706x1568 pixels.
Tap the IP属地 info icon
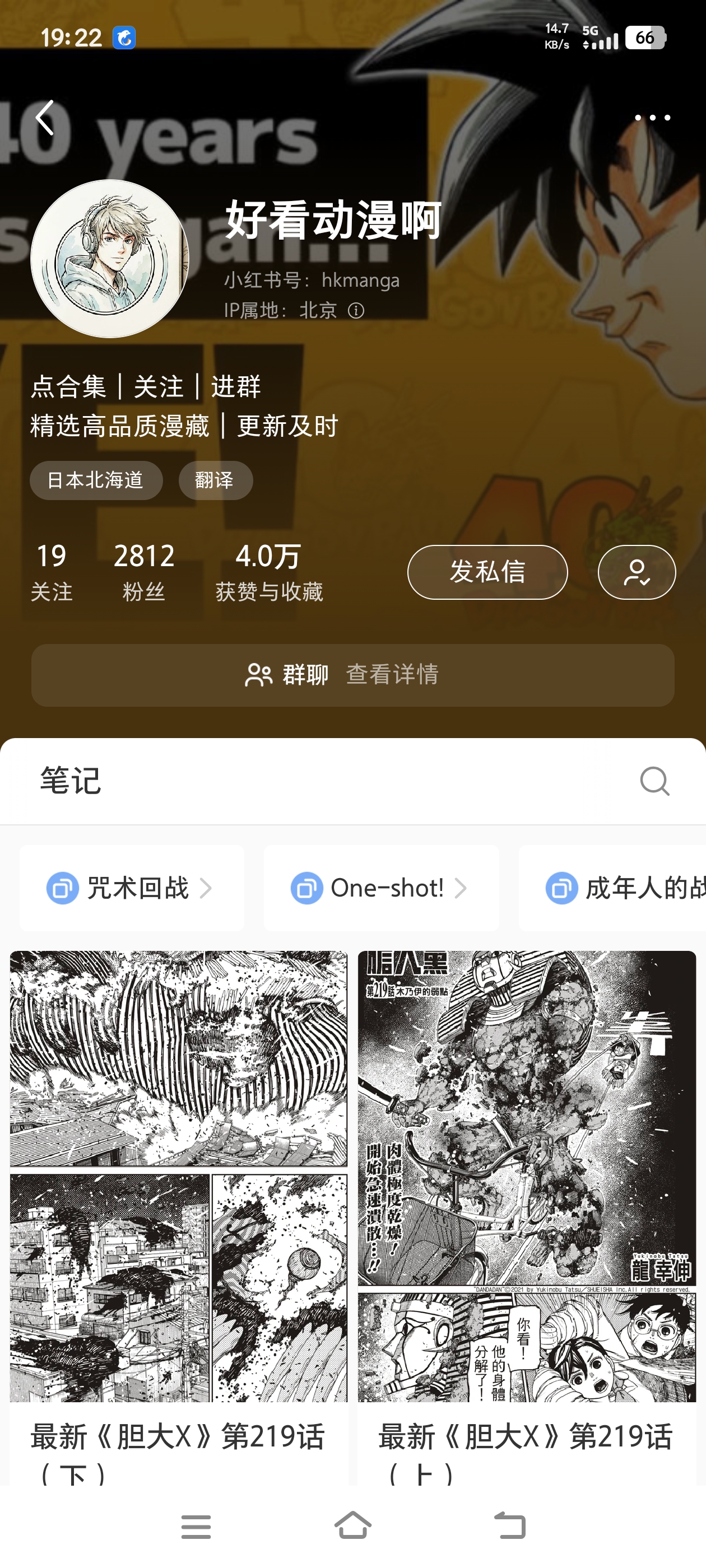(356, 311)
